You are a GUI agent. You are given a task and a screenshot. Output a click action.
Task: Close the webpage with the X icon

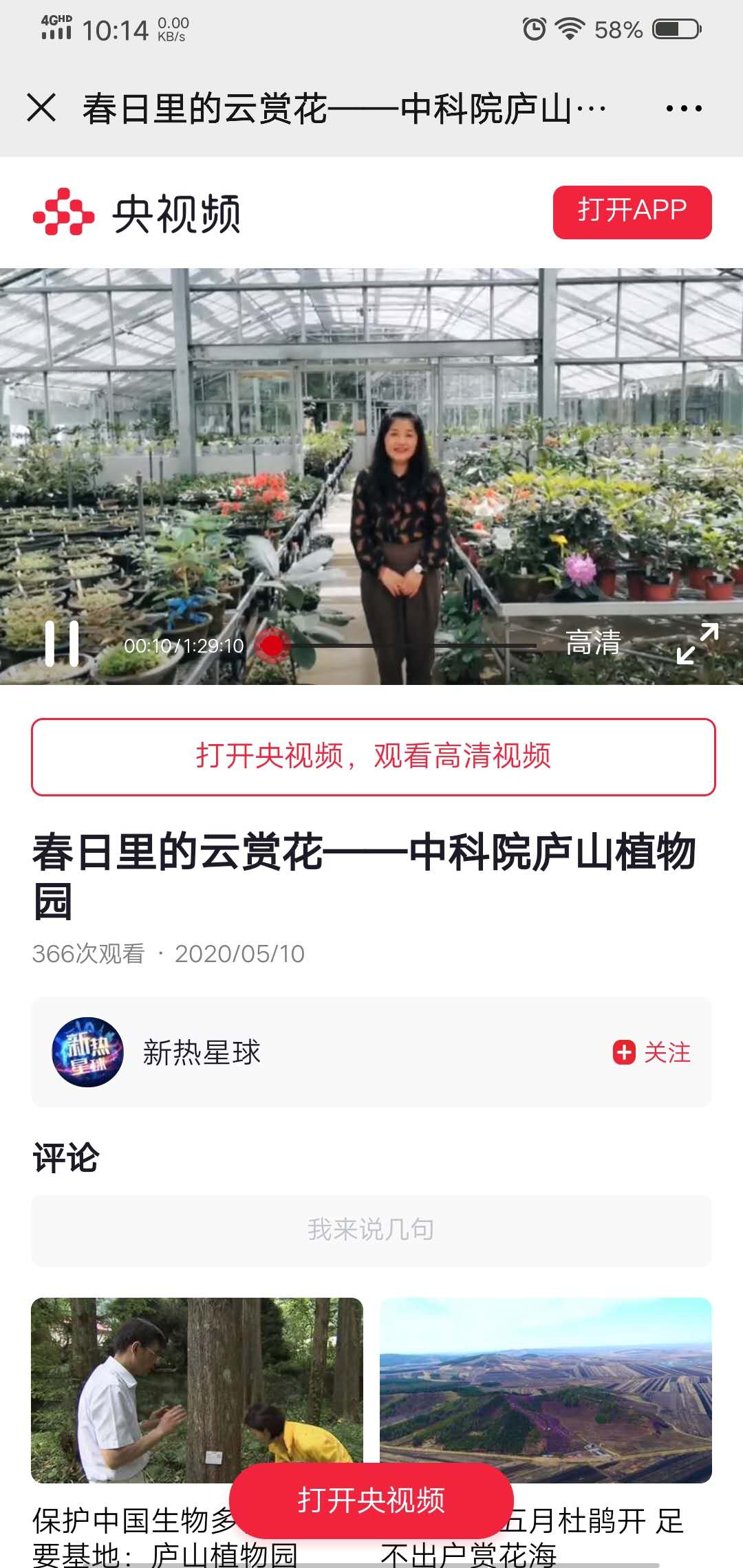coord(41,108)
